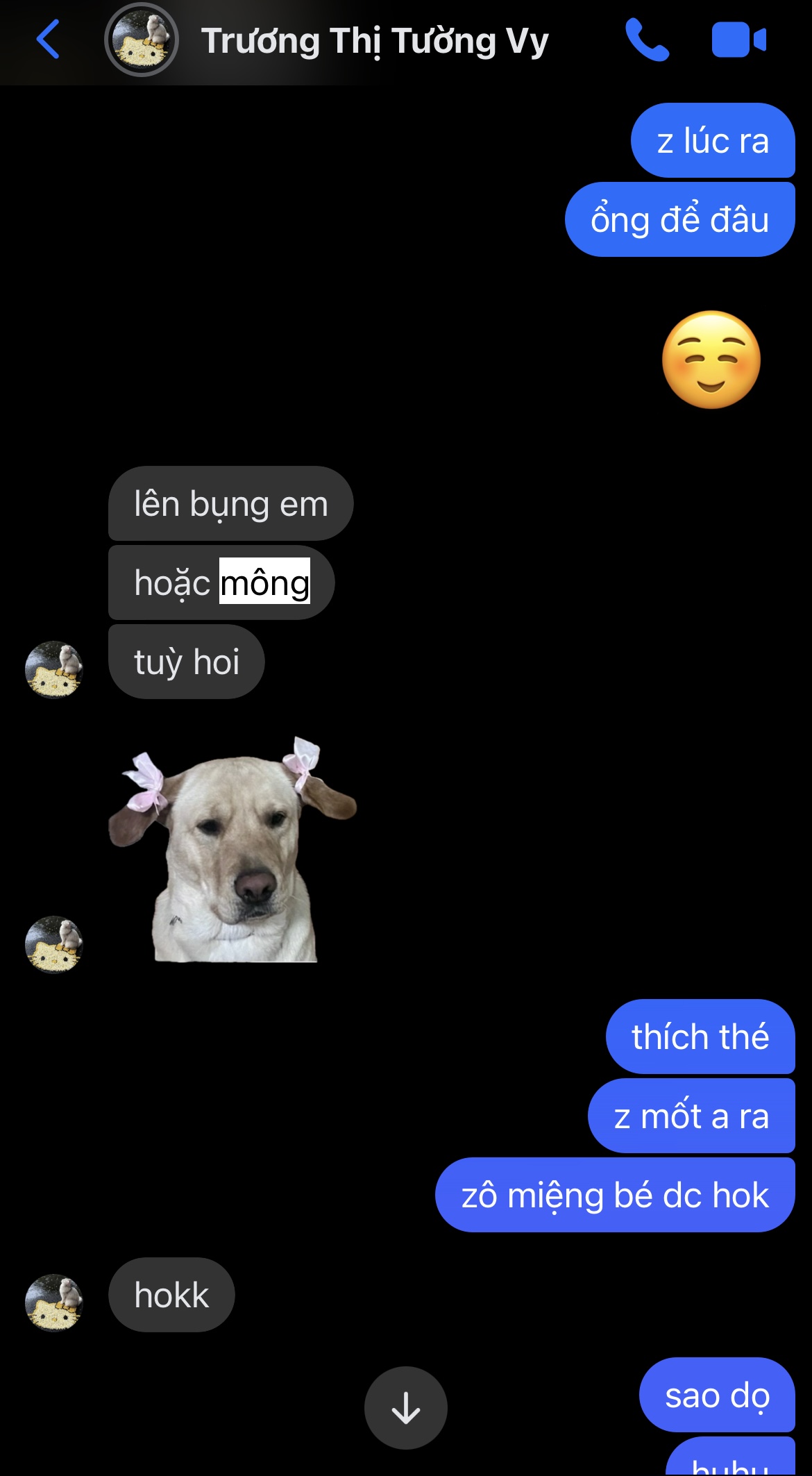Go back to the chat list
Image resolution: width=812 pixels, height=1476 pixels.
(48, 40)
